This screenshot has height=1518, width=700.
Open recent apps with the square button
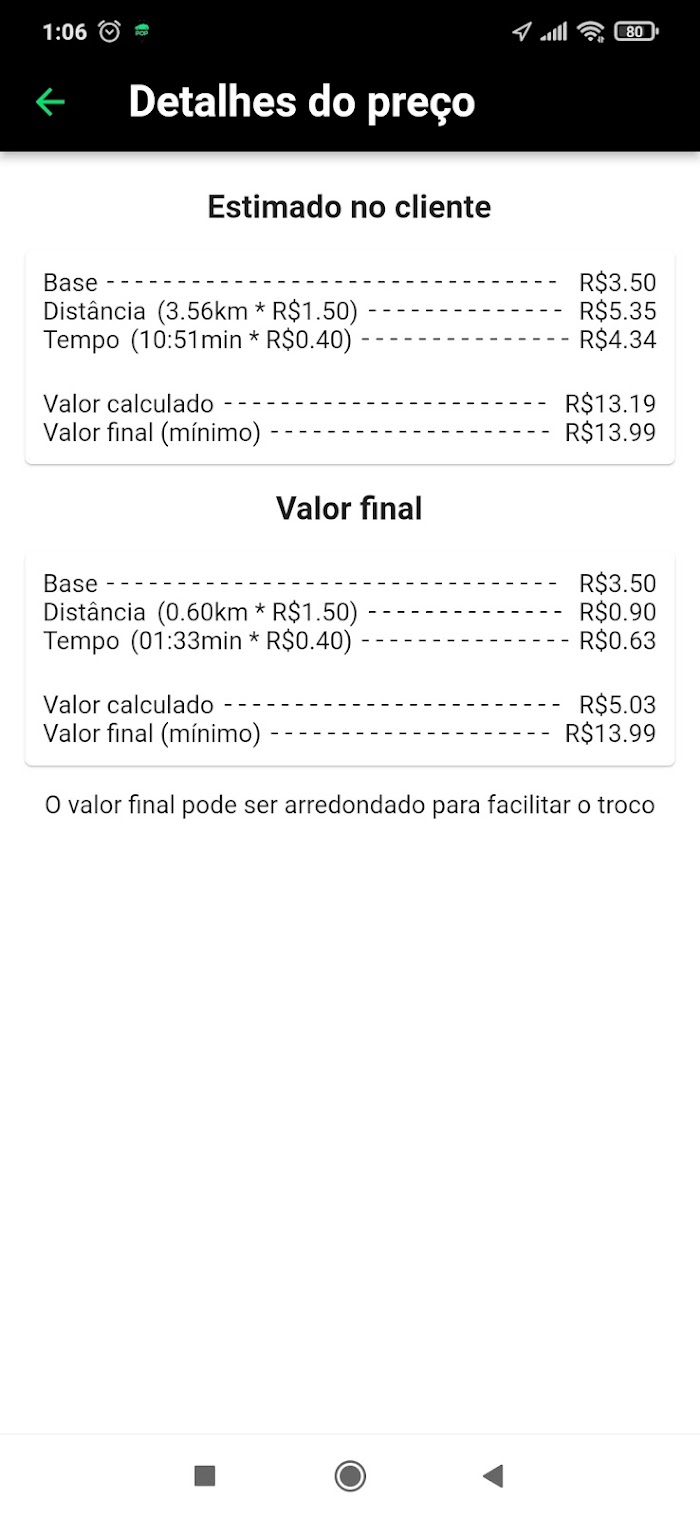(205, 1475)
